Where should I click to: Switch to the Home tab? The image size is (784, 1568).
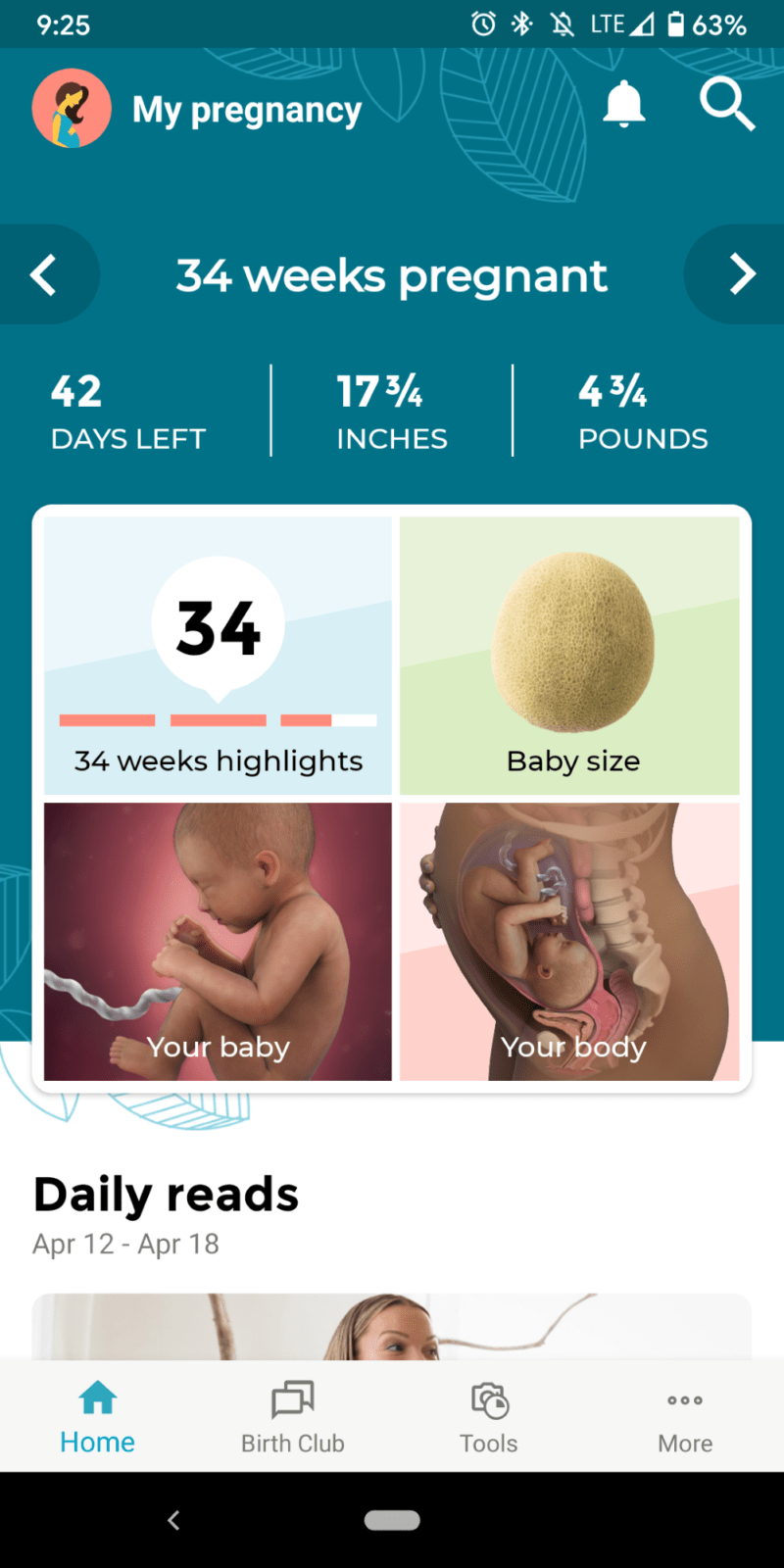pyautogui.click(x=98, y=1416)
